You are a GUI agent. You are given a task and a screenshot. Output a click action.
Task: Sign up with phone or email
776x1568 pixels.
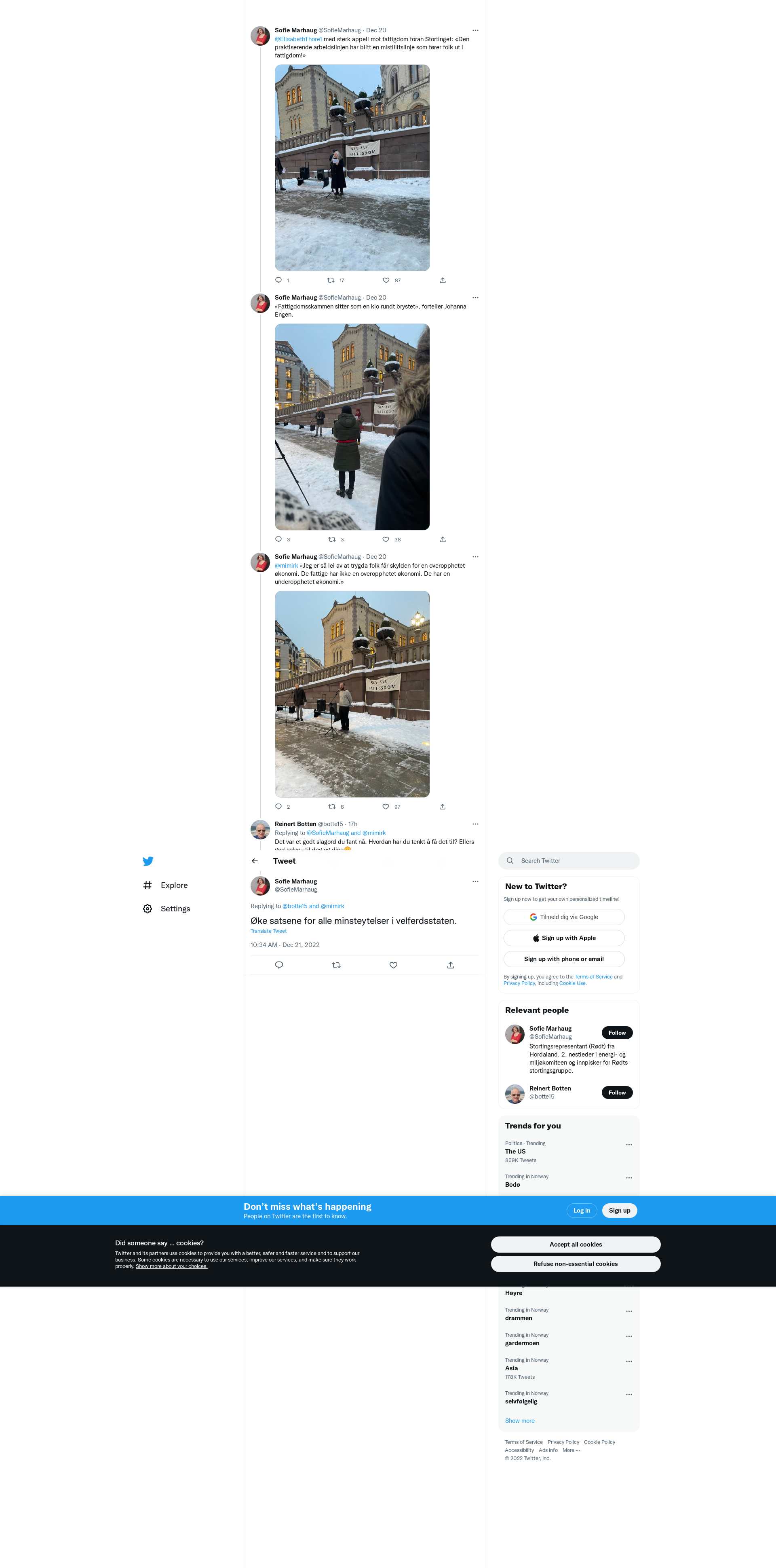coord(563,959)
